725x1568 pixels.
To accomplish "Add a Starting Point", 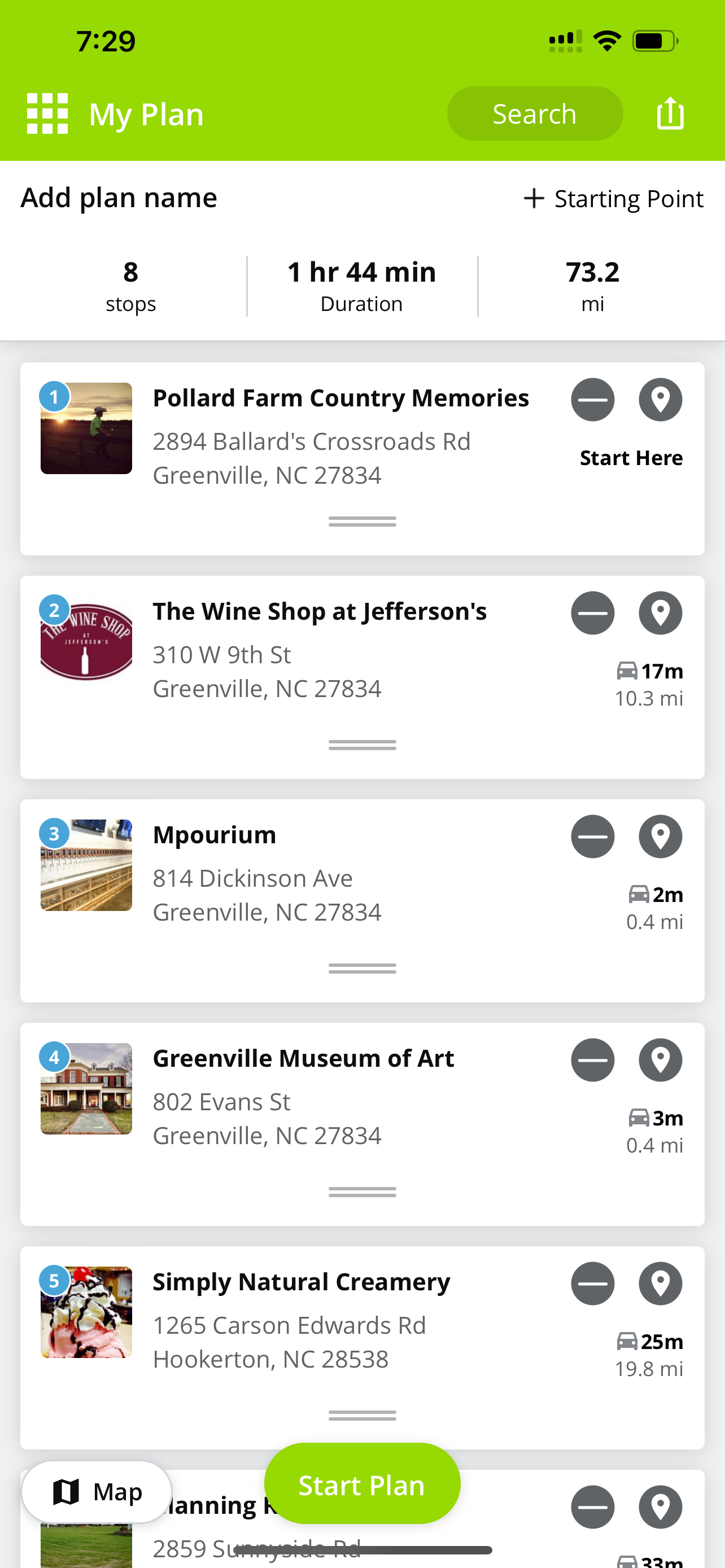I will click(614, 199).
